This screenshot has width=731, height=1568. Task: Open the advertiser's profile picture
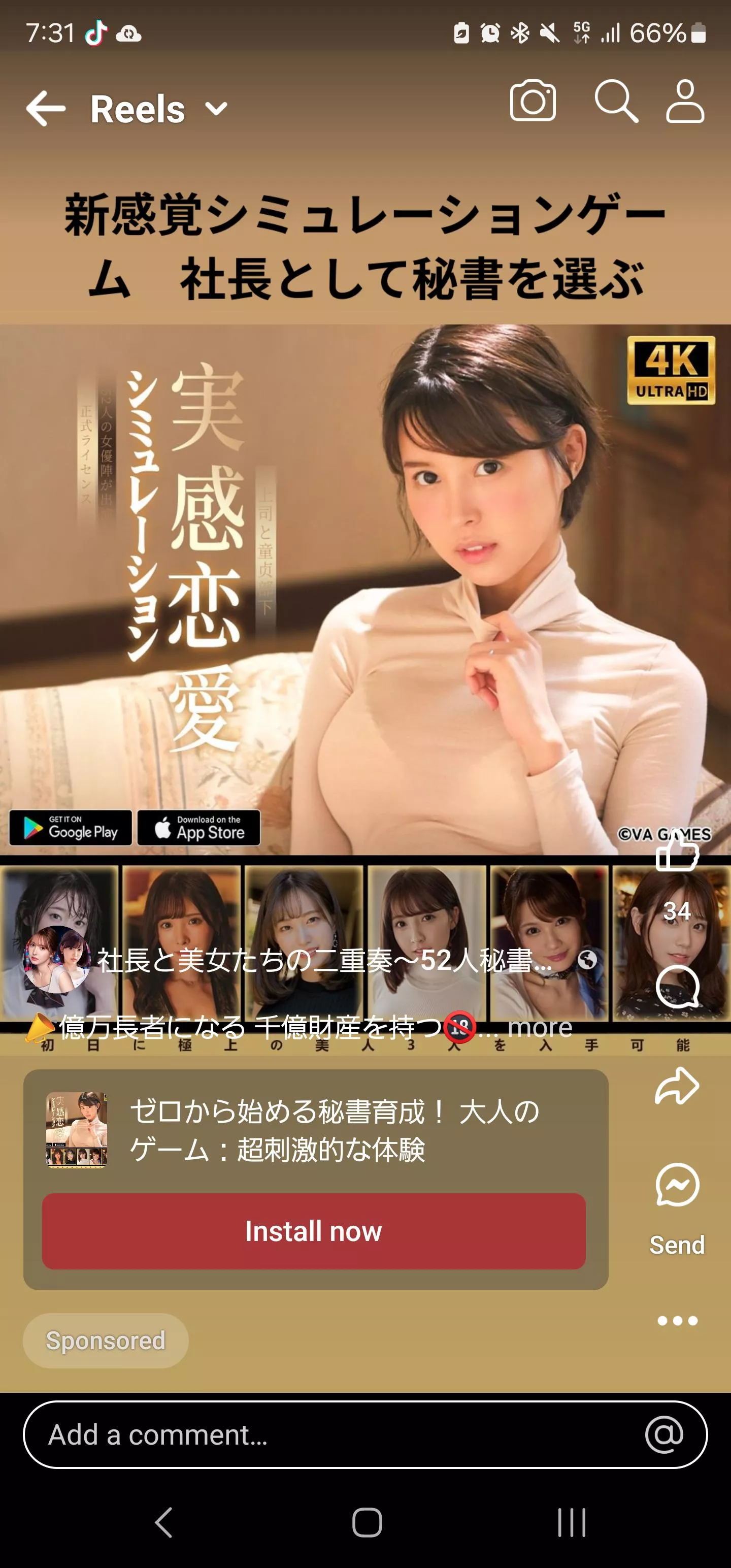56,960
